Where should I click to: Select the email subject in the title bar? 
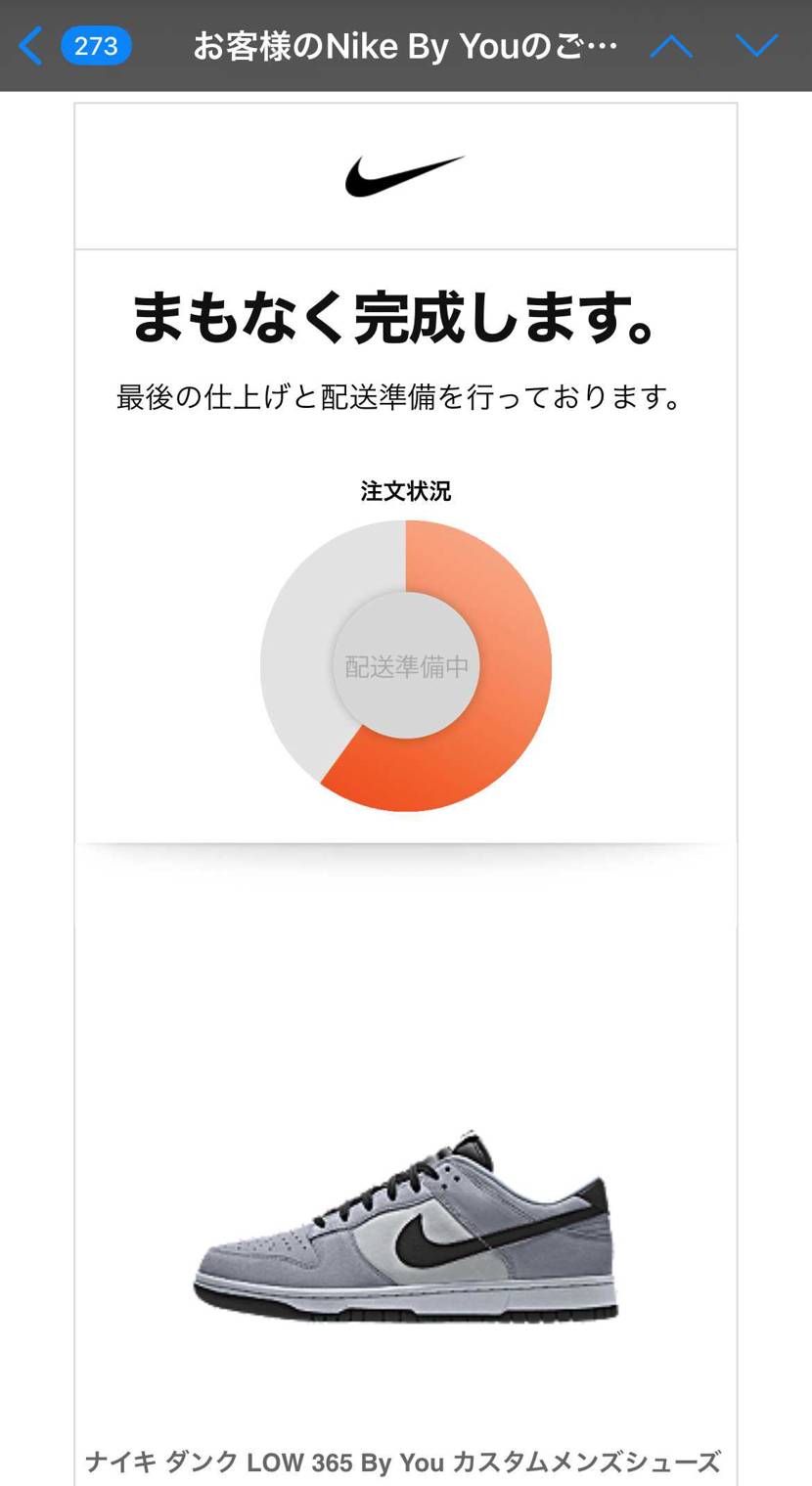coord(405,44)
